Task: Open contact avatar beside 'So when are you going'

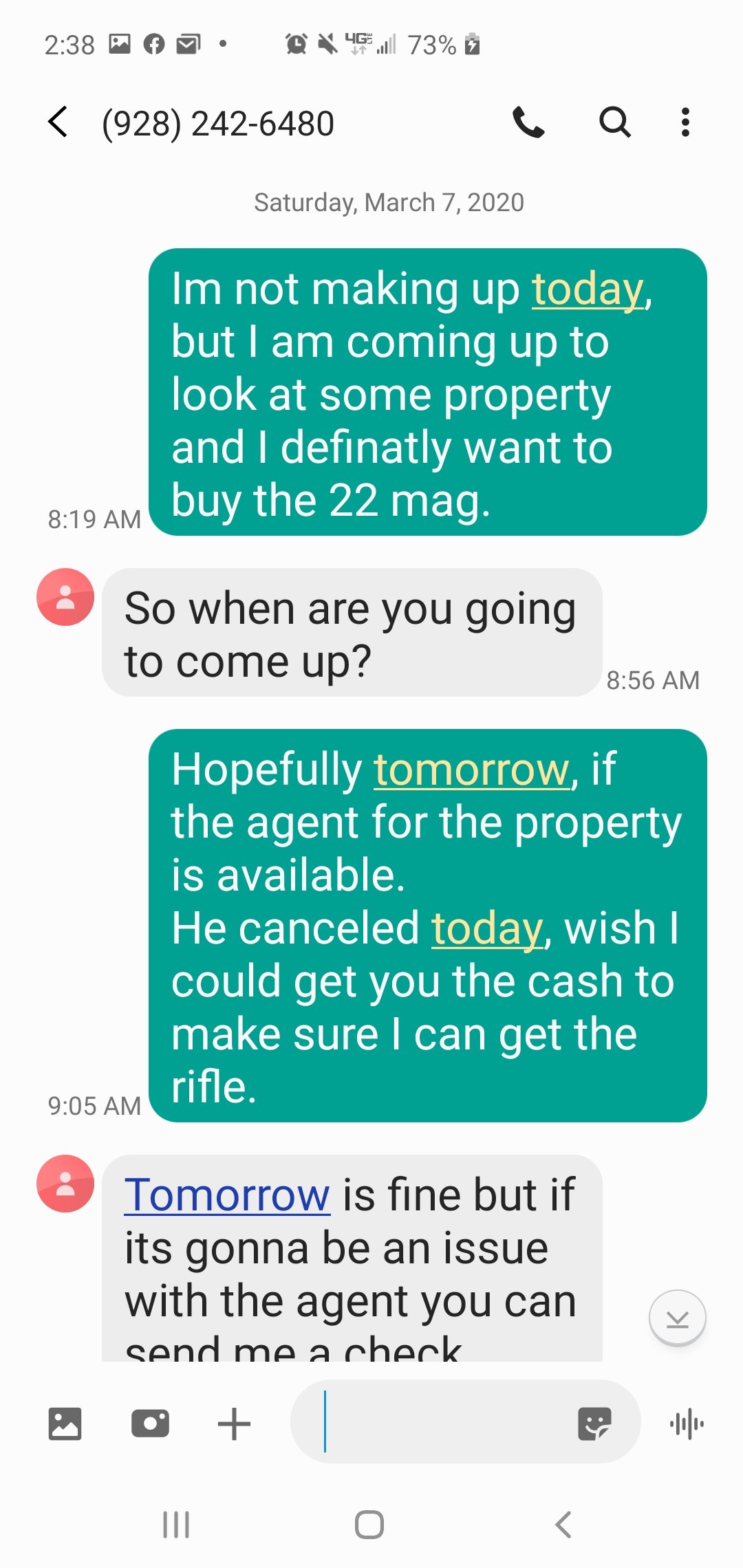Action: (65, 597)
